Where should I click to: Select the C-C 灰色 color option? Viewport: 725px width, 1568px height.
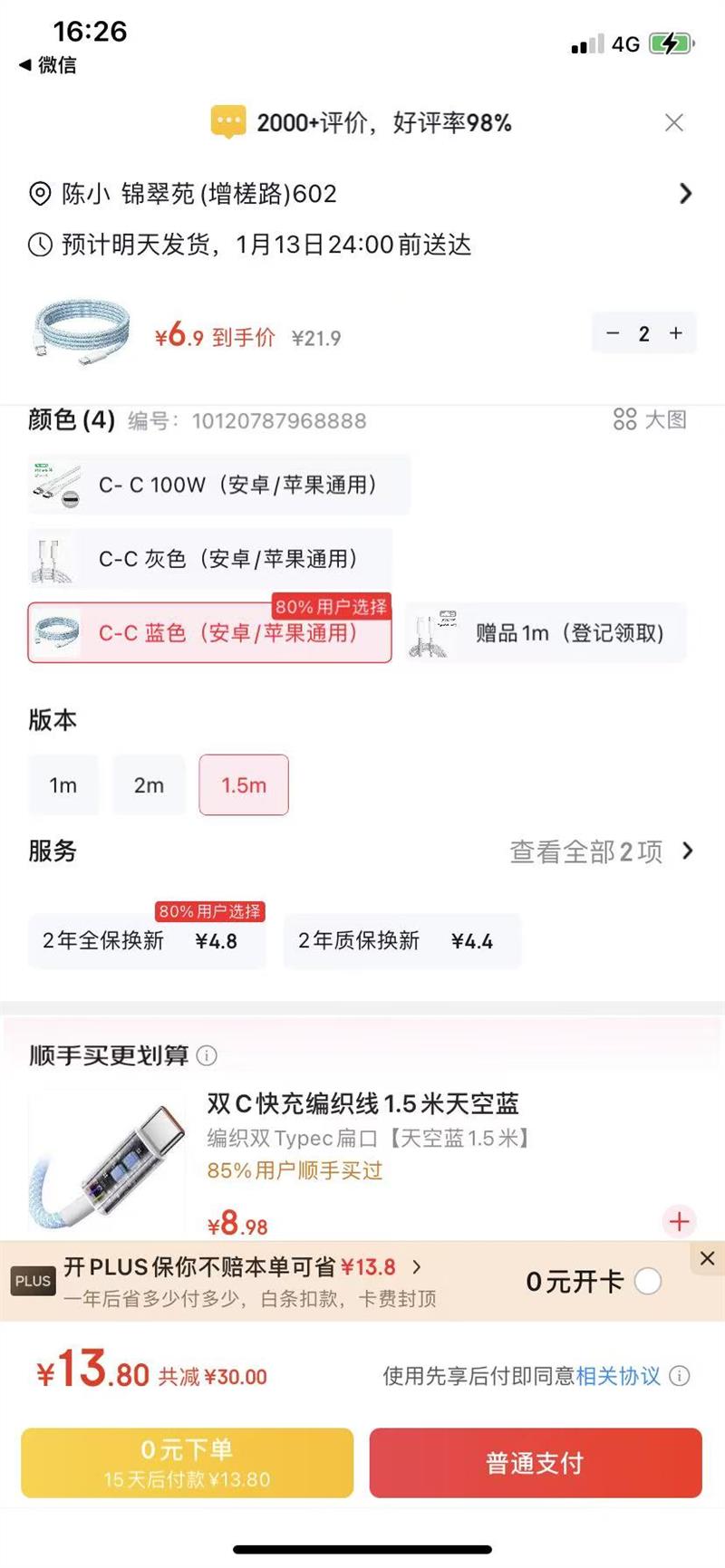(x=208, y=559)
